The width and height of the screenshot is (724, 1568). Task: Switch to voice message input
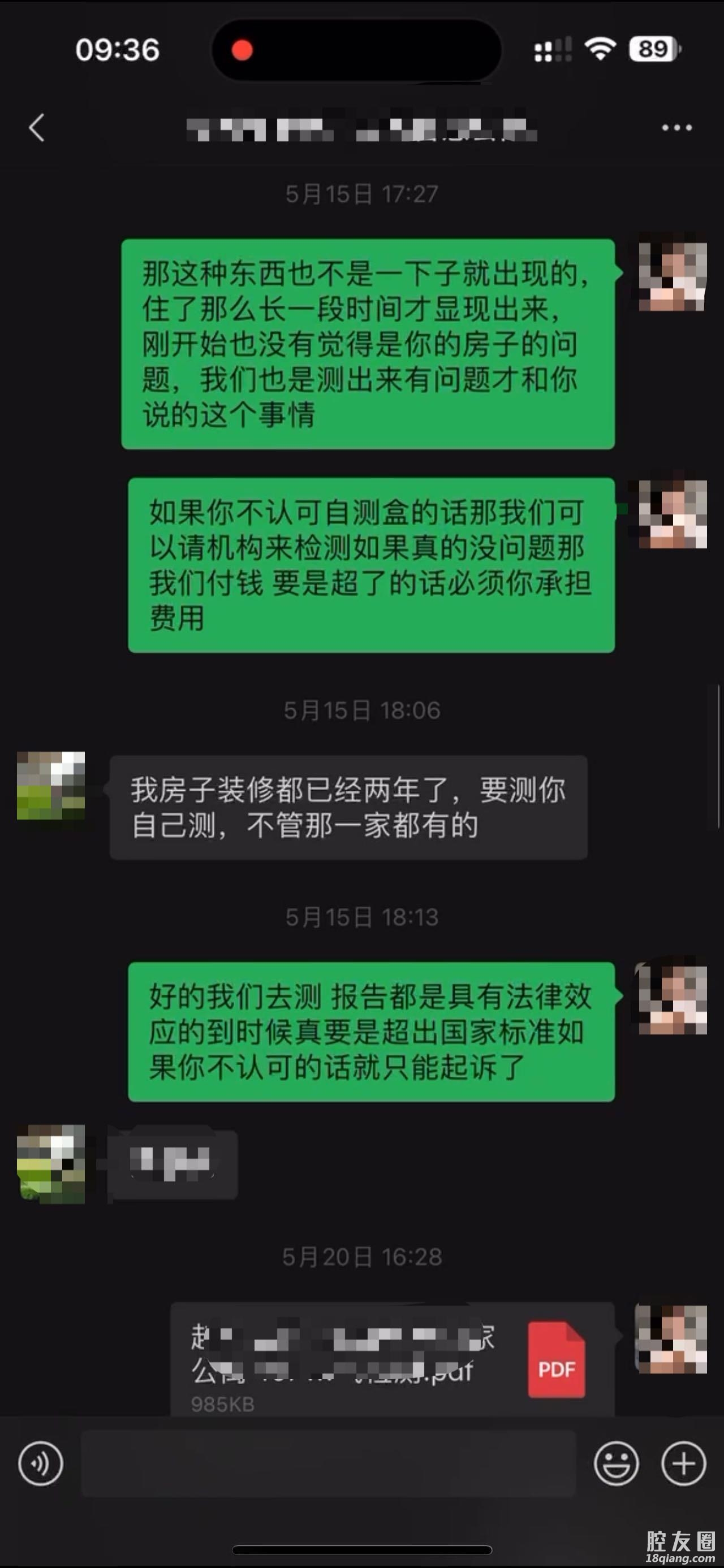[40, 1463]
